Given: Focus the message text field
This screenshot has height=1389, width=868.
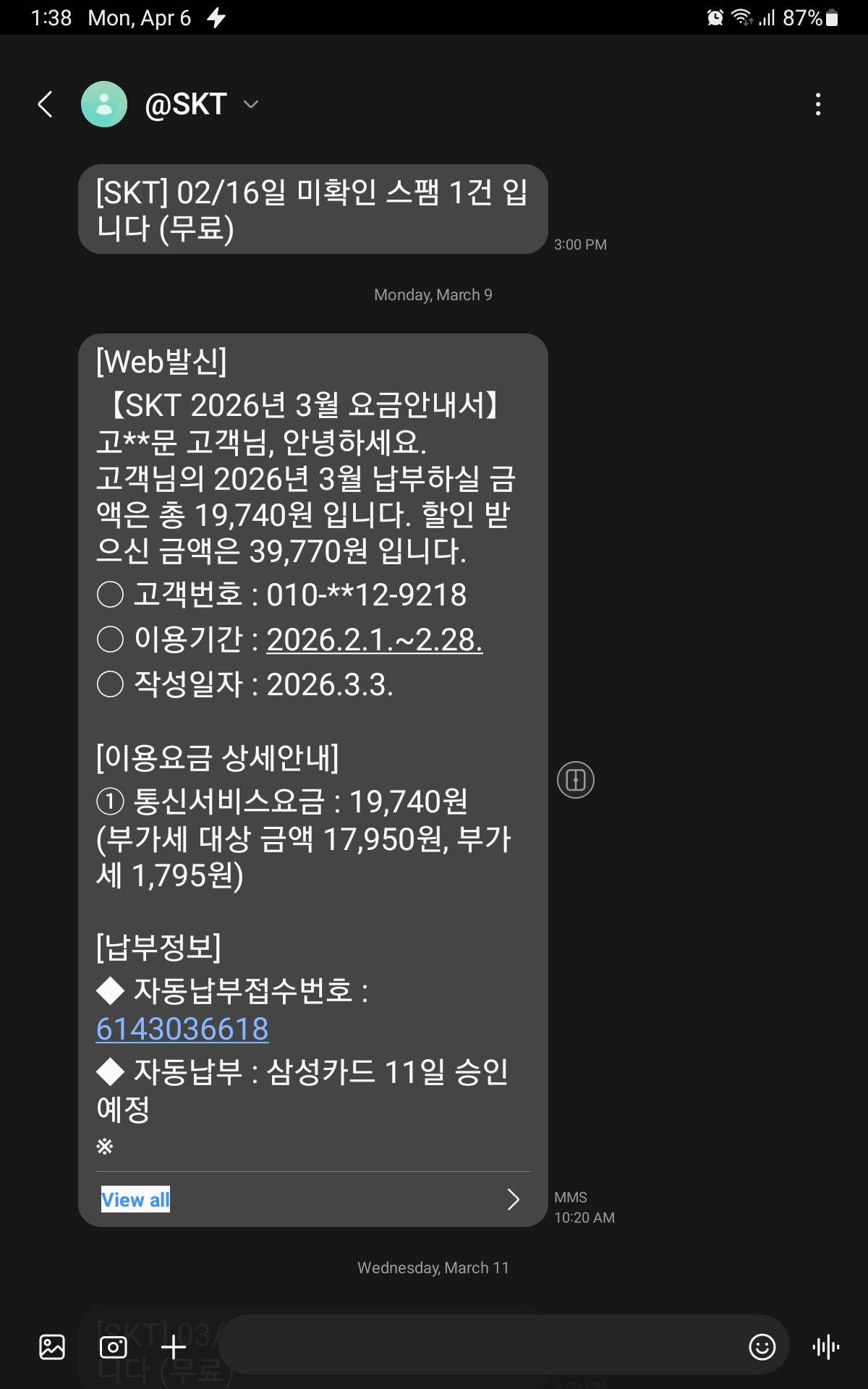Looking at the screenshot, I should (477, 1346).
